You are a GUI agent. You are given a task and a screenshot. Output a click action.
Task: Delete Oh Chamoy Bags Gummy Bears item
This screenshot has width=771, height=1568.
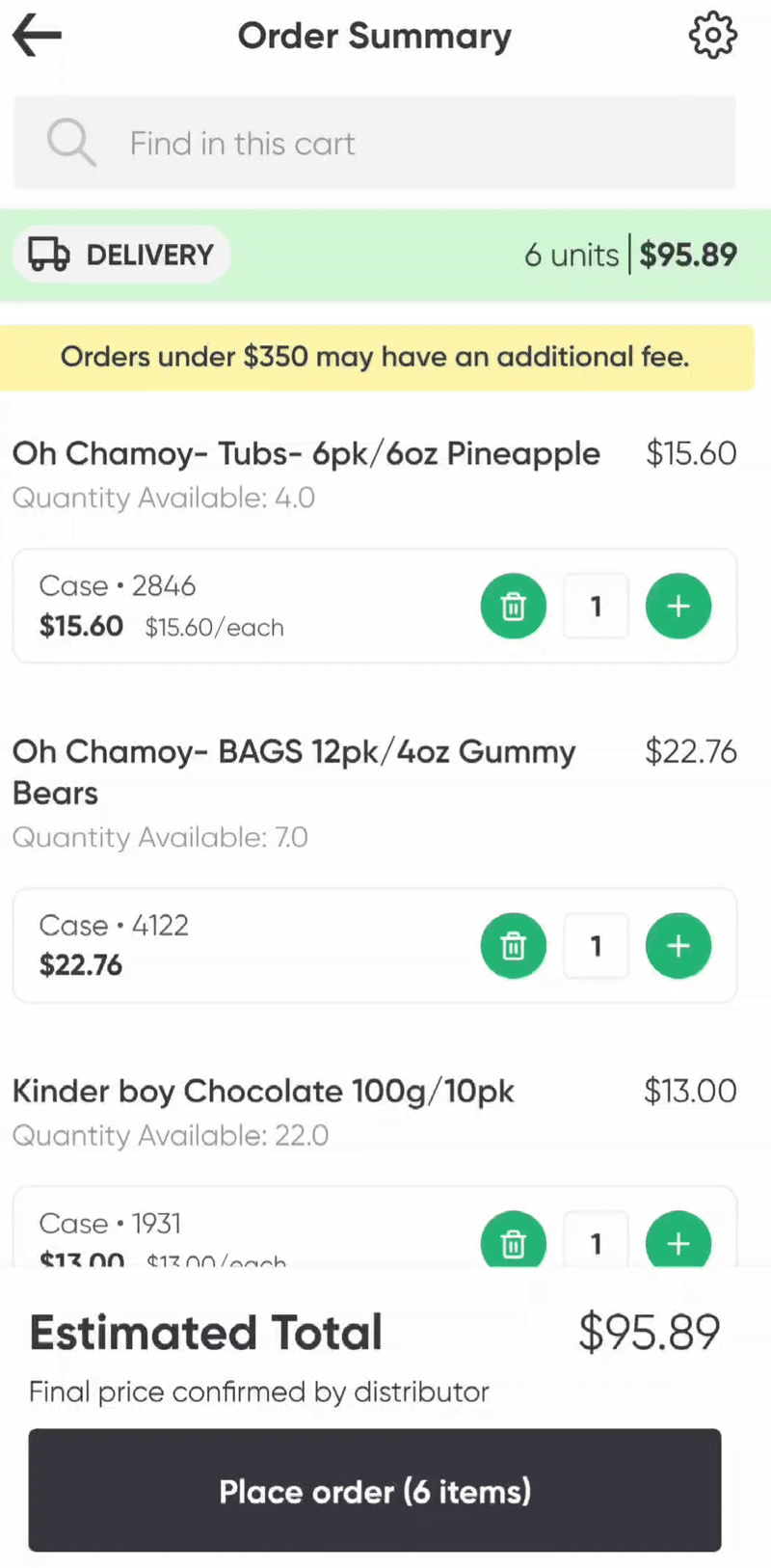(513, 946)
